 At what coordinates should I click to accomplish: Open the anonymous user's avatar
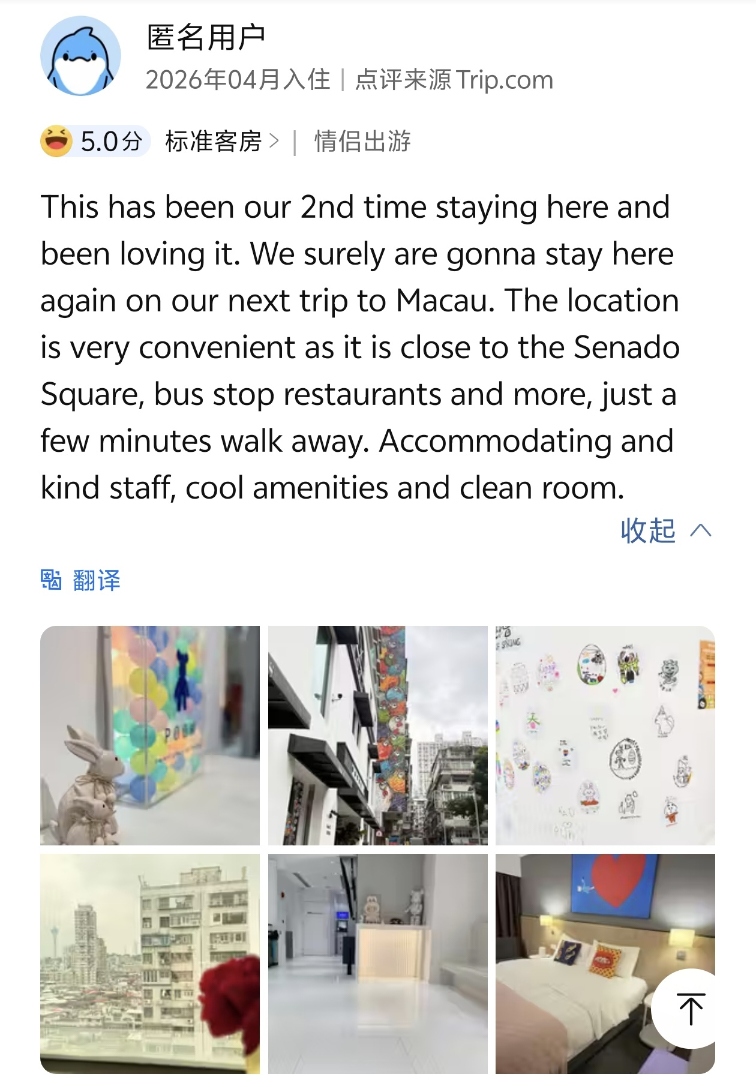(x=80, y=56)
